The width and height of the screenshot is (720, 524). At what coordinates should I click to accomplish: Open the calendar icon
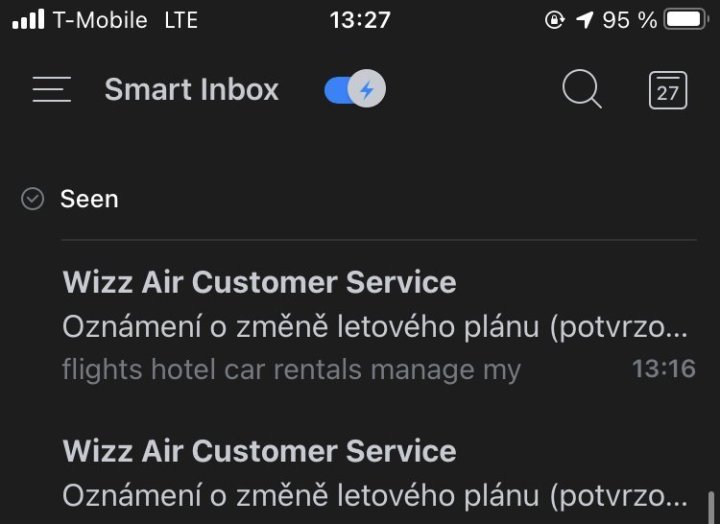[x=668, y=90]
